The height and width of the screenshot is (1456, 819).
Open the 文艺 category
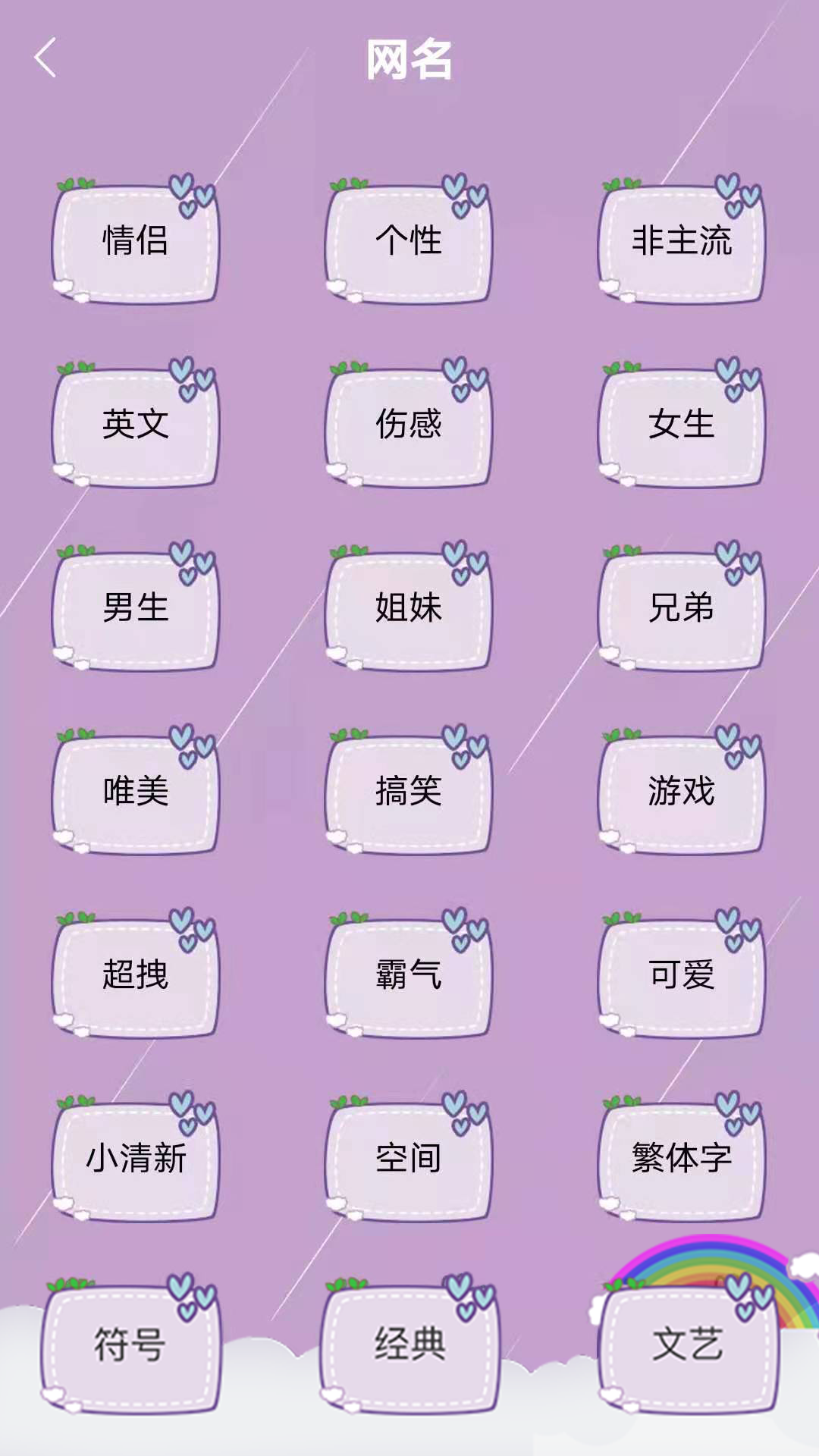click(x=688, y=1345)
